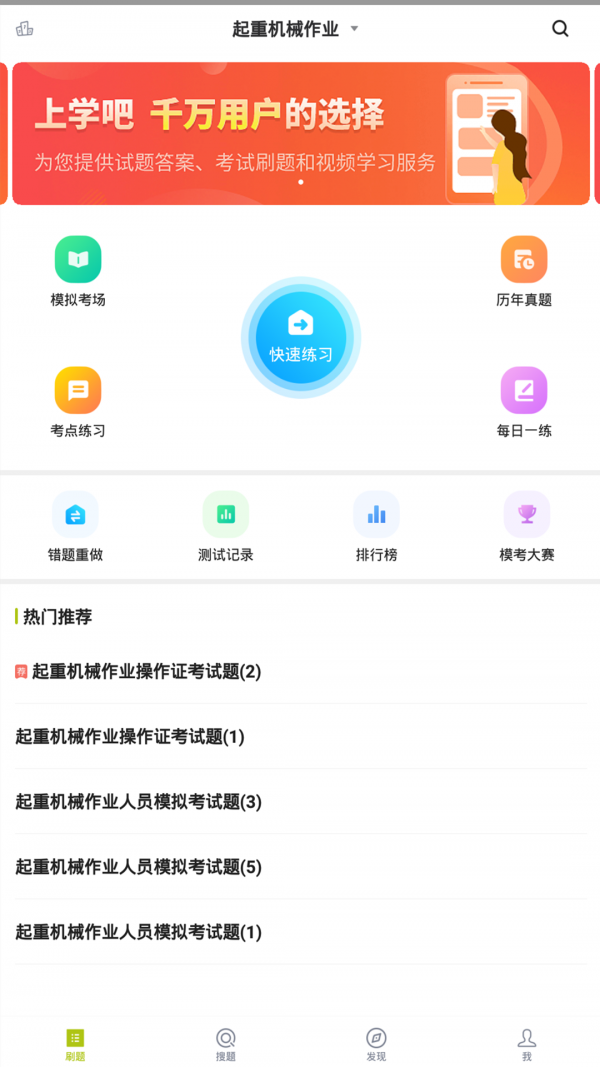Image resolution: width=600 pixels, height=1067 pixels.
Task: Open 起重机械作业人员模拟考试题(3)
Action: (138, 802)
